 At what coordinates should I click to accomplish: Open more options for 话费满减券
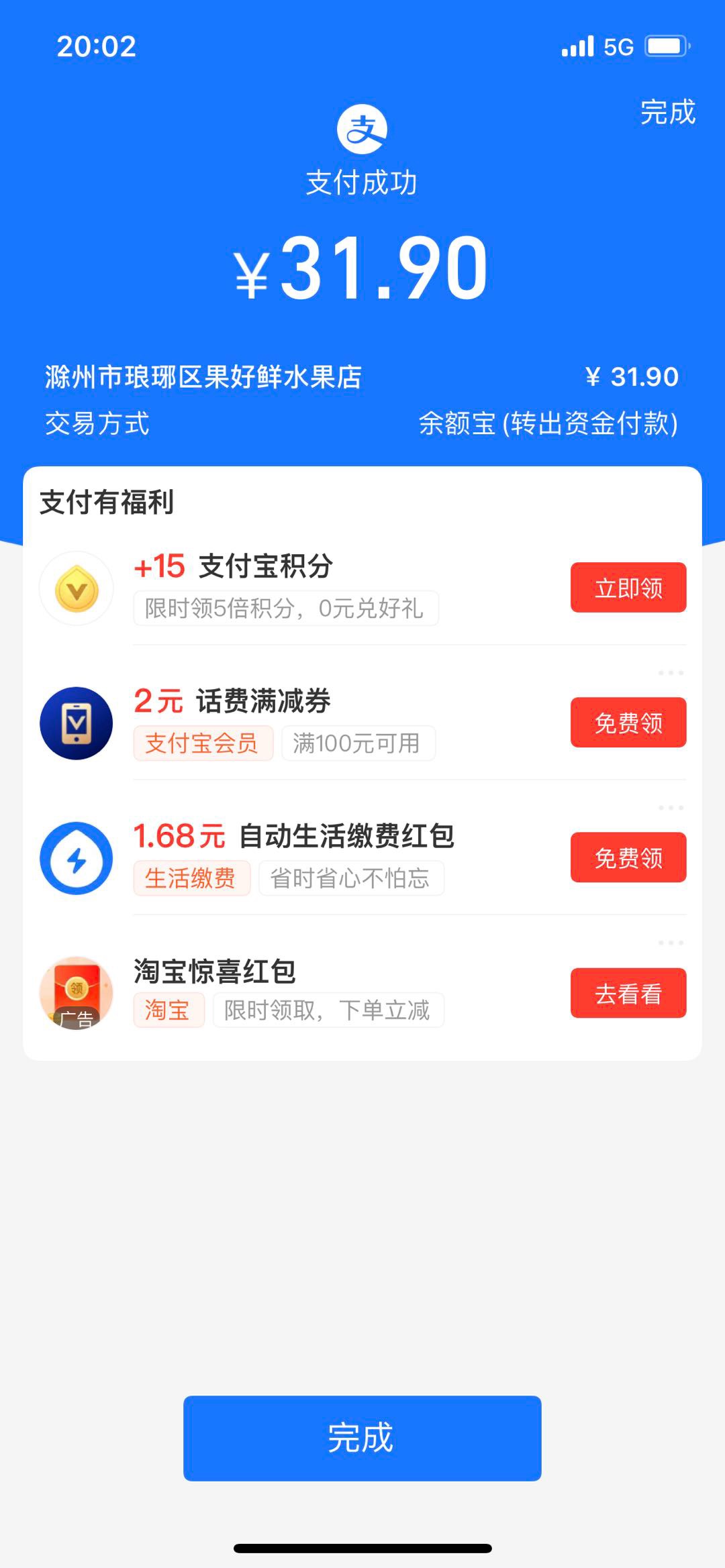(x=671, y=673)
